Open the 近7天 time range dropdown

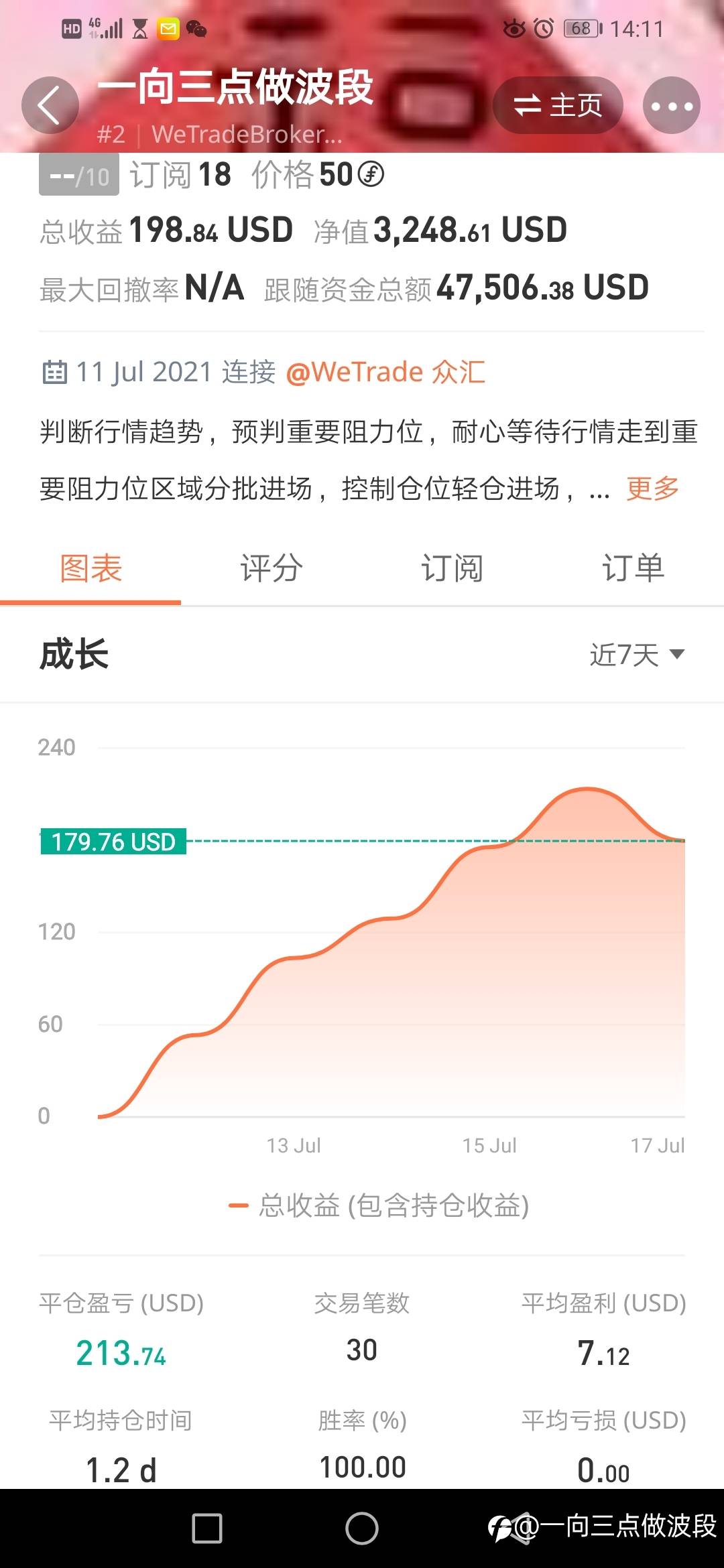pyautogui.click(x=637, y=655)
